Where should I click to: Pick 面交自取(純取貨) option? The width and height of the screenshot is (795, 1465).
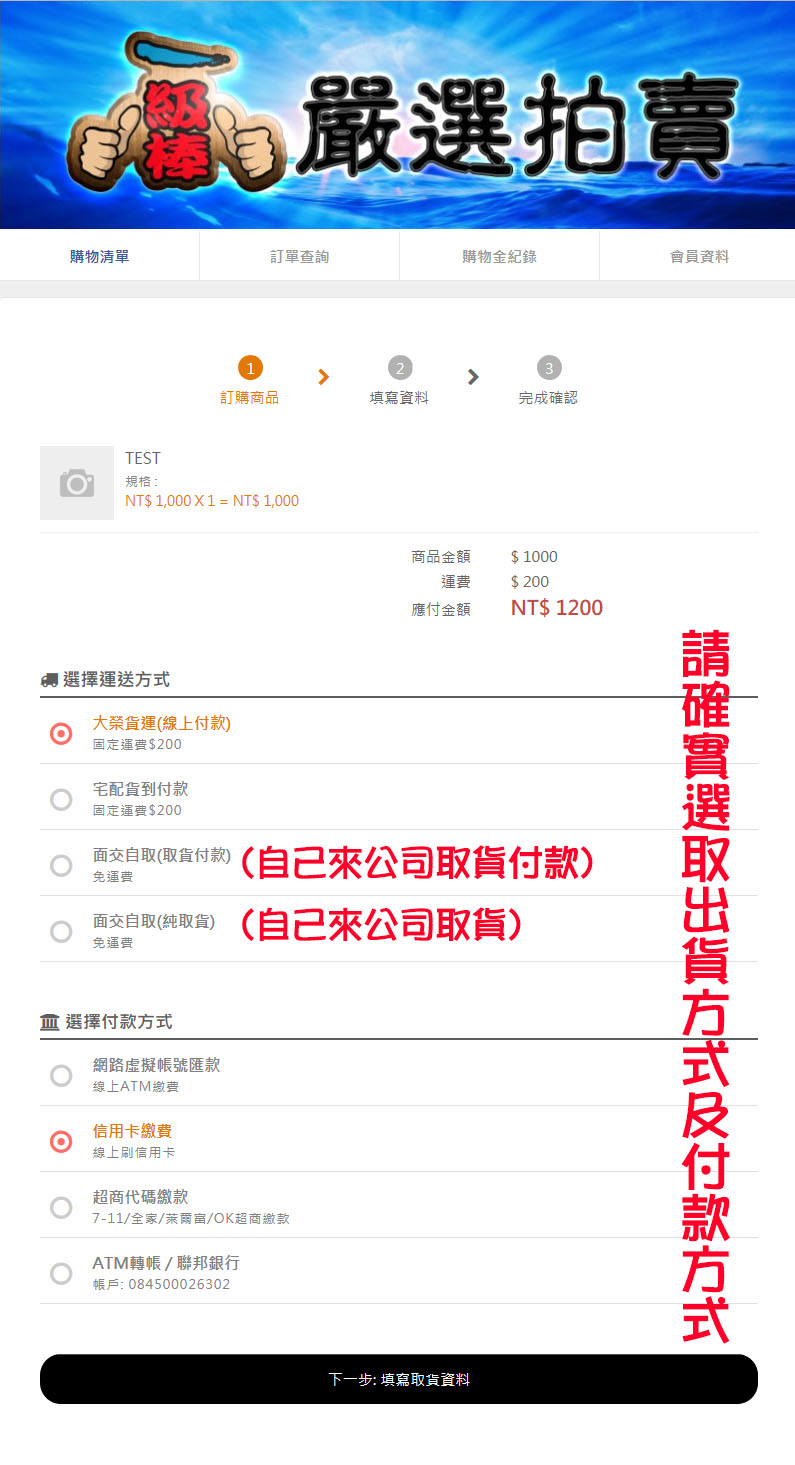point(399,929)
